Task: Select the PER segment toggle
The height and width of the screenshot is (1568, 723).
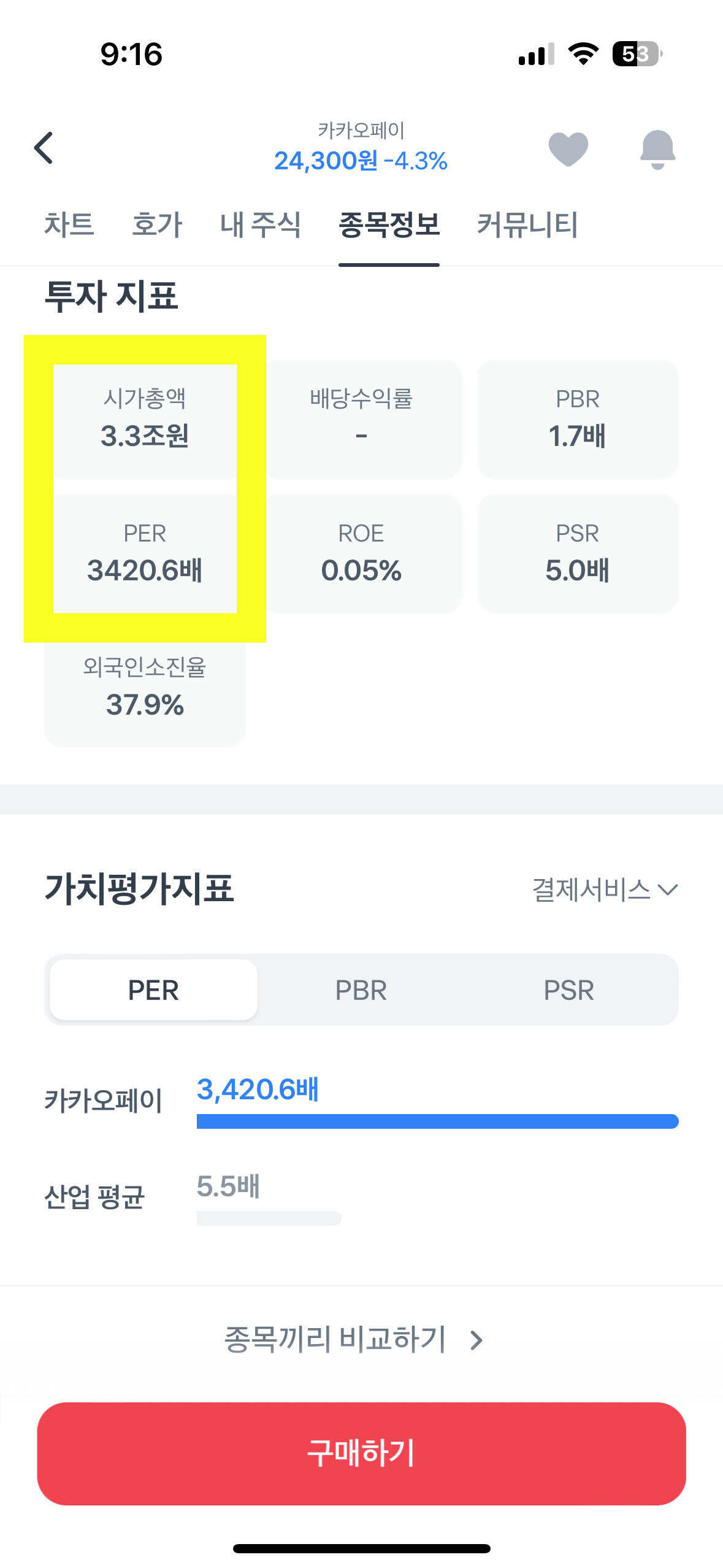Action: pos(153,989)
